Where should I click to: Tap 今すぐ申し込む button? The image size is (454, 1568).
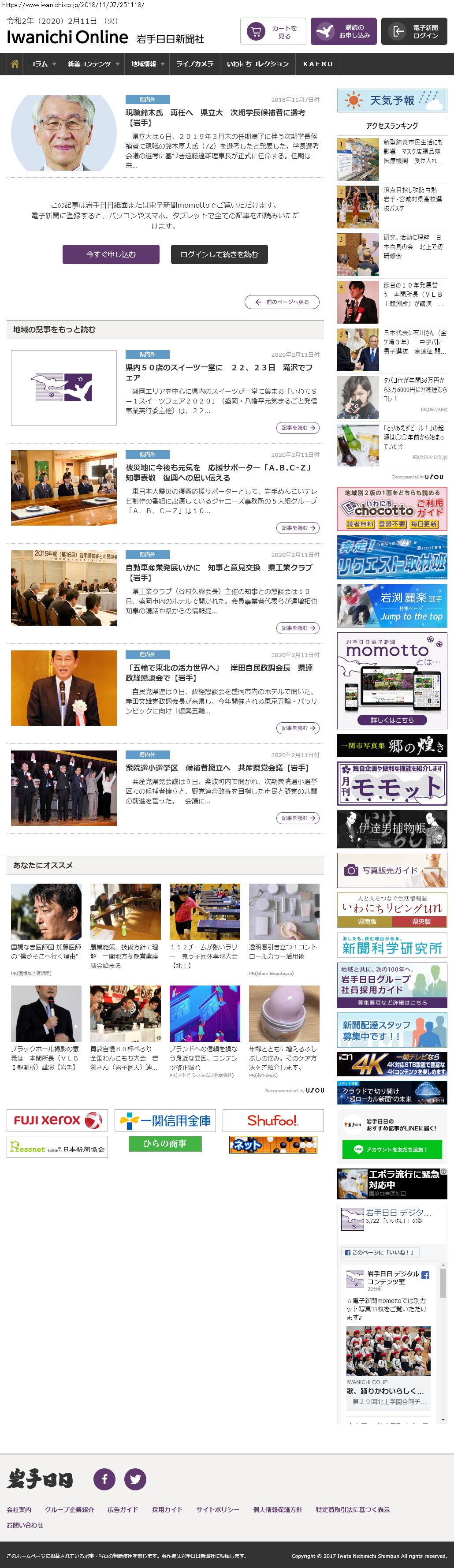pyautogui.click(x=111, y=254)
